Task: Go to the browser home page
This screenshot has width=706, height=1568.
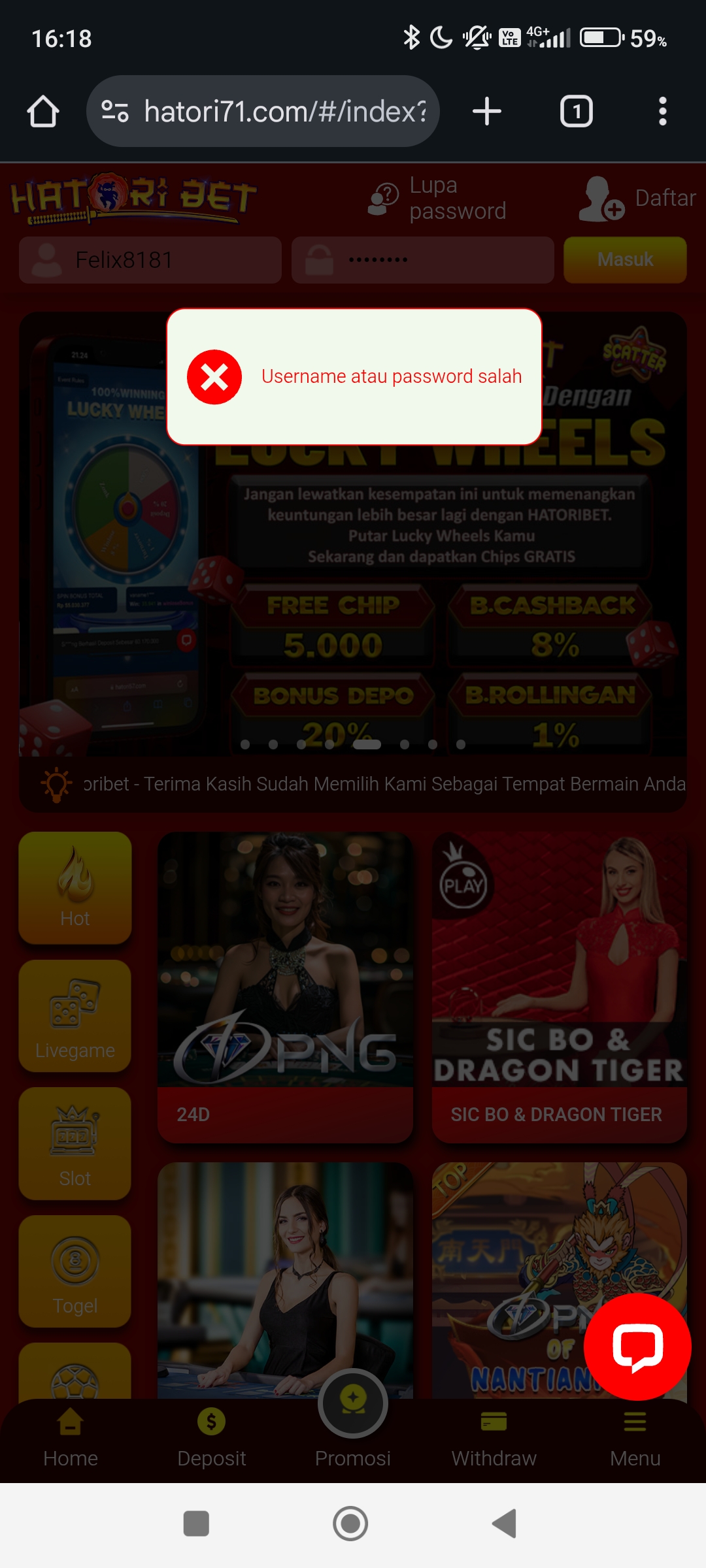Action: click(43, 112)
